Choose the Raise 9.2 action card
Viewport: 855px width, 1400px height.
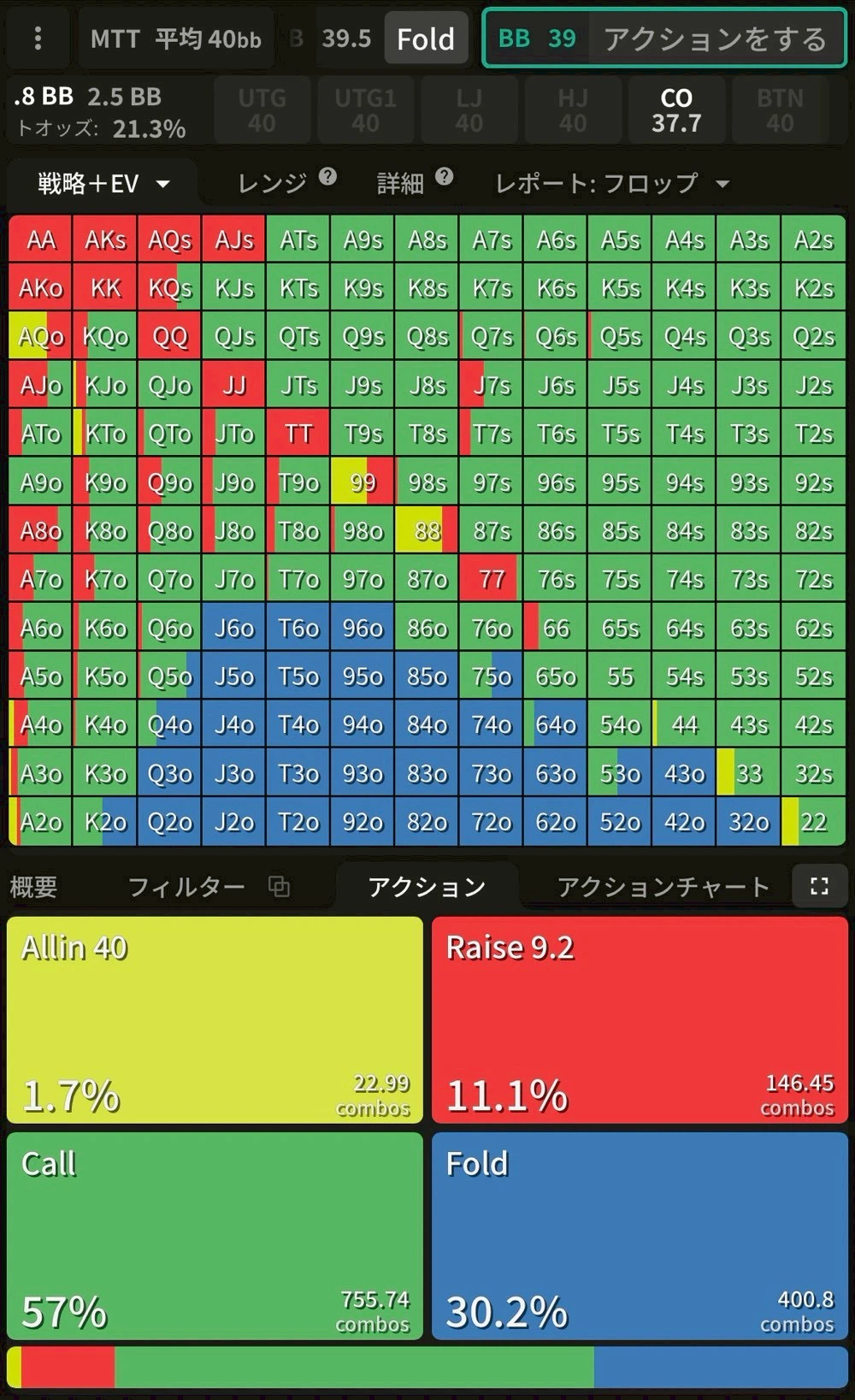(640, 1019)
